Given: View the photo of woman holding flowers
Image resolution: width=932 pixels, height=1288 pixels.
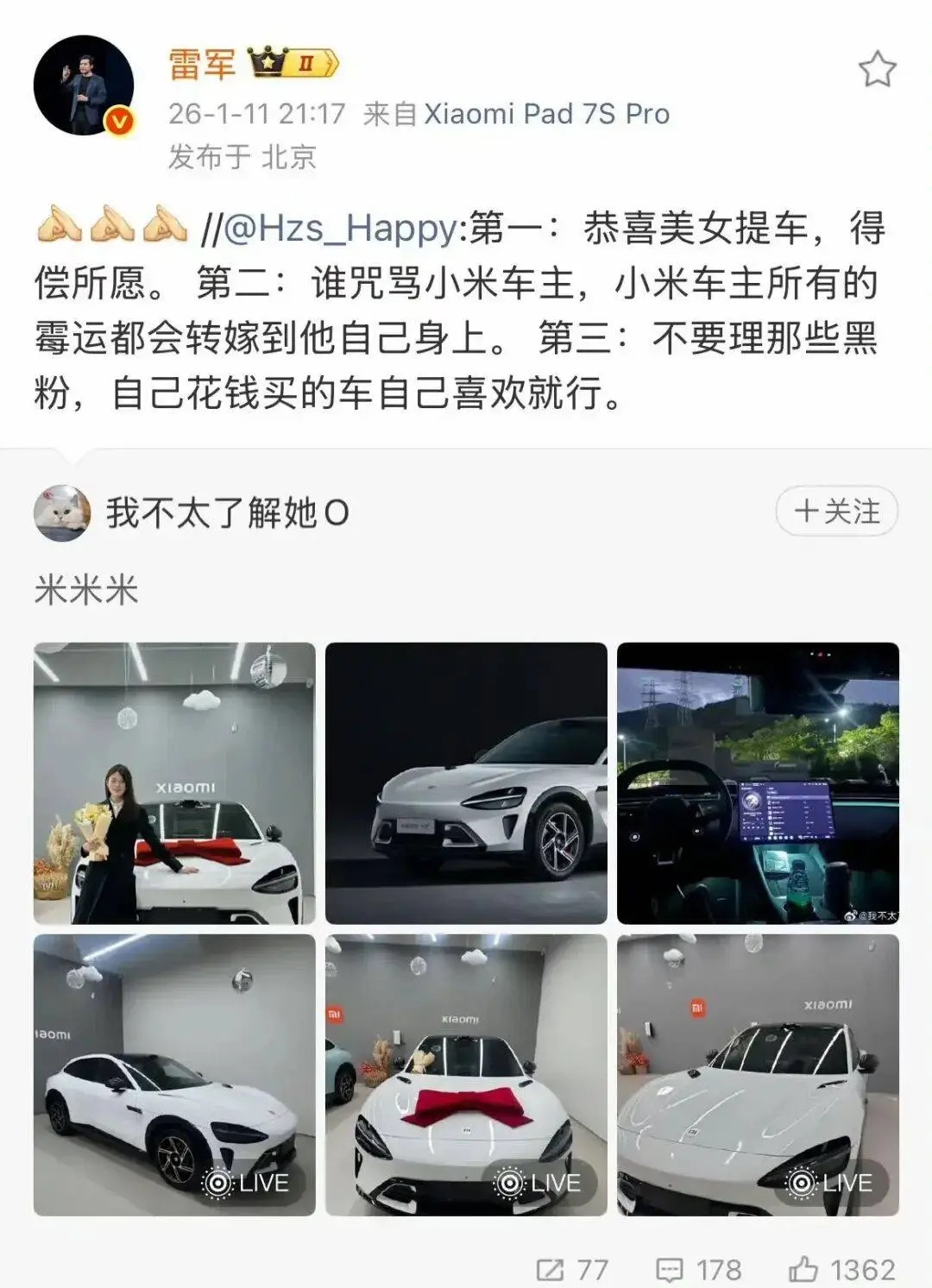Looking at the screenshot, I should point(174,782).
